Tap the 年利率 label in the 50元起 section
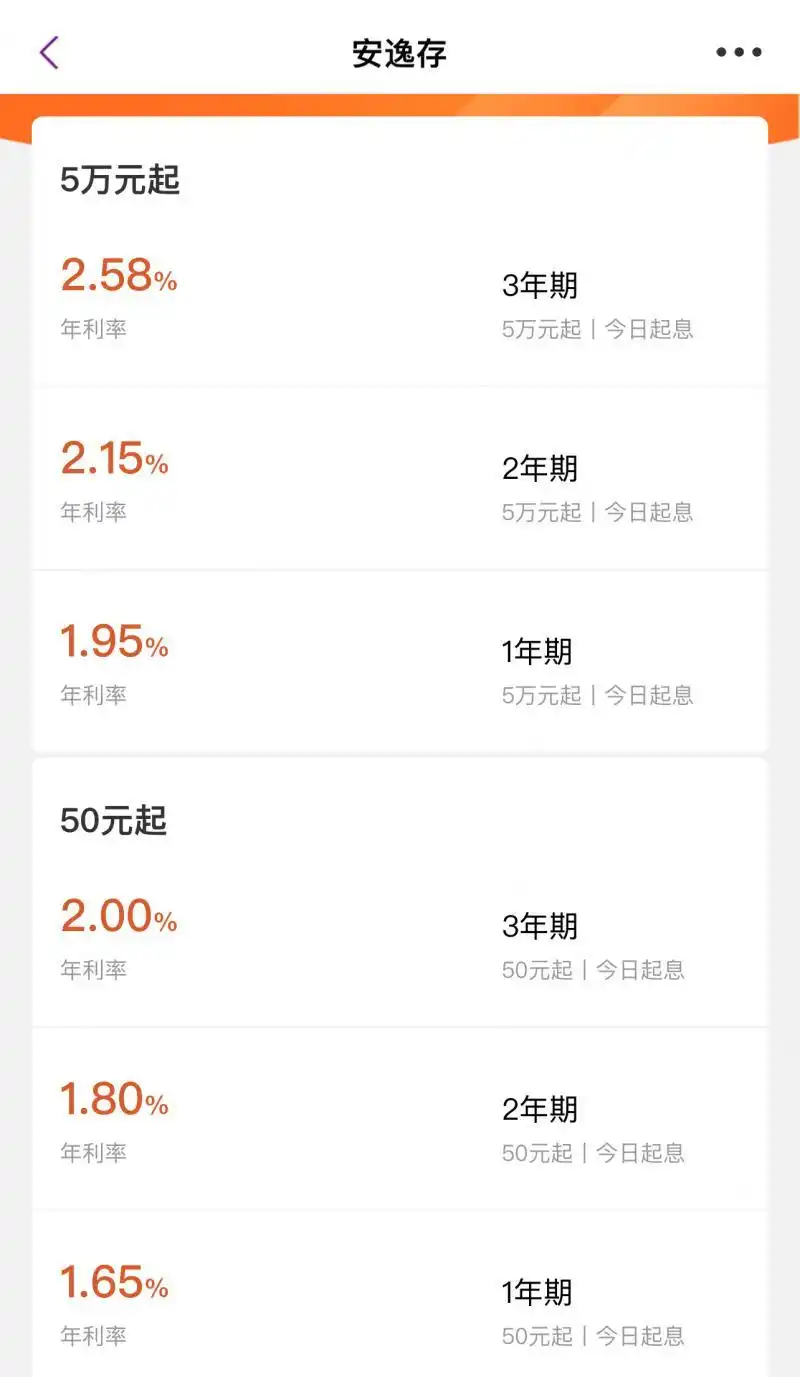 [x=93, y=969]
